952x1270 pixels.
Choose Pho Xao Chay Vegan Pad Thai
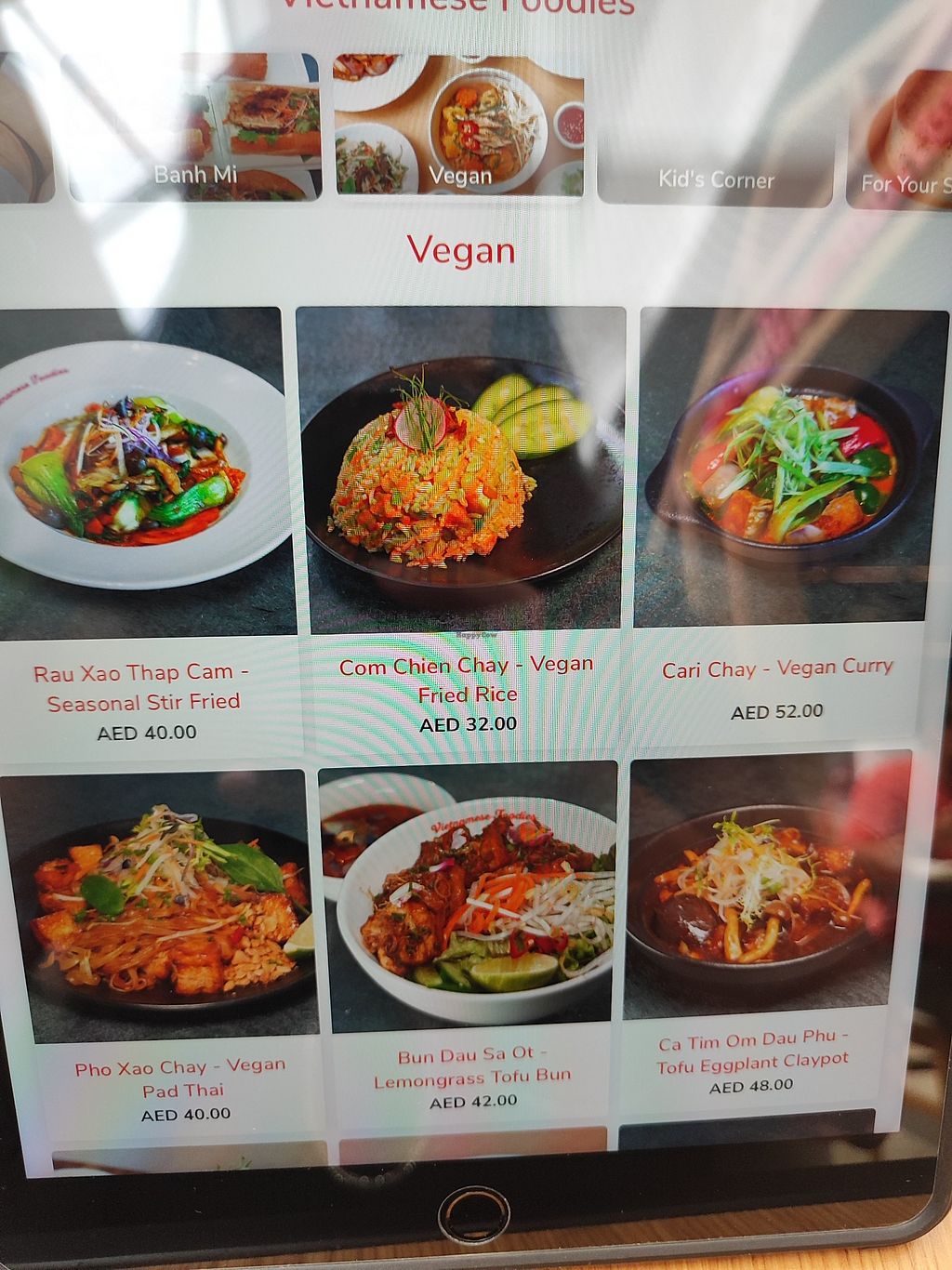(165, 906)
